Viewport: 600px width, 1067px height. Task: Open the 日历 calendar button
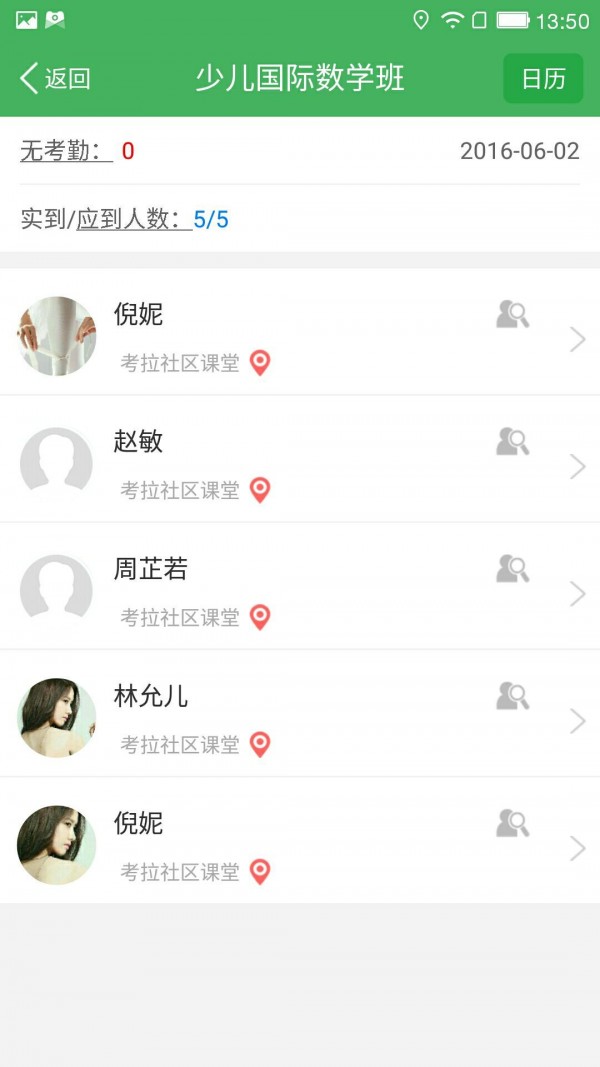pos(543,79)
